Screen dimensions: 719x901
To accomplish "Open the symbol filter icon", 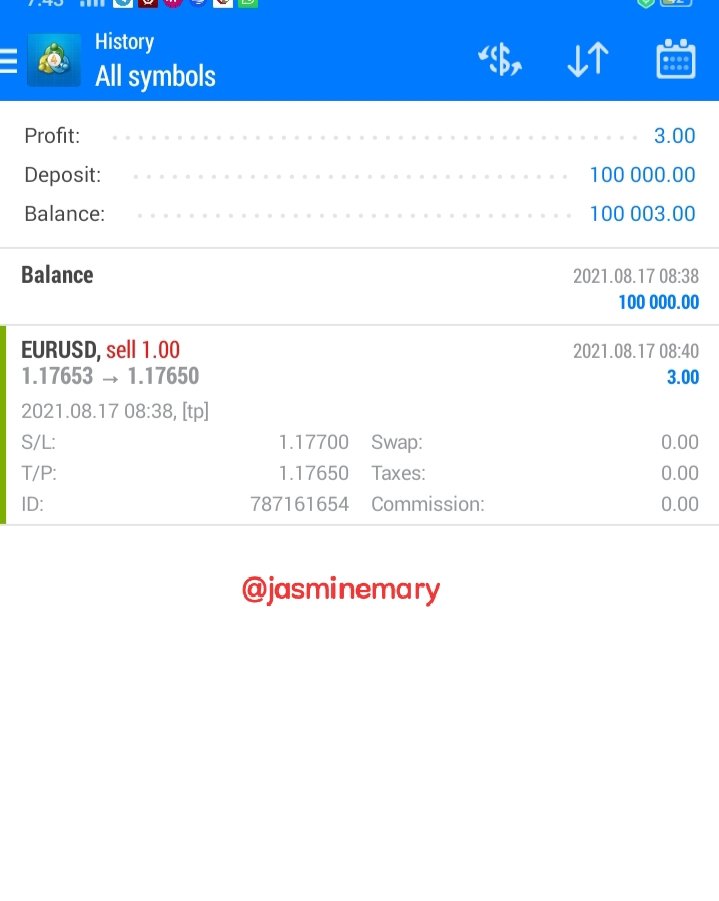I will [500, 61].
